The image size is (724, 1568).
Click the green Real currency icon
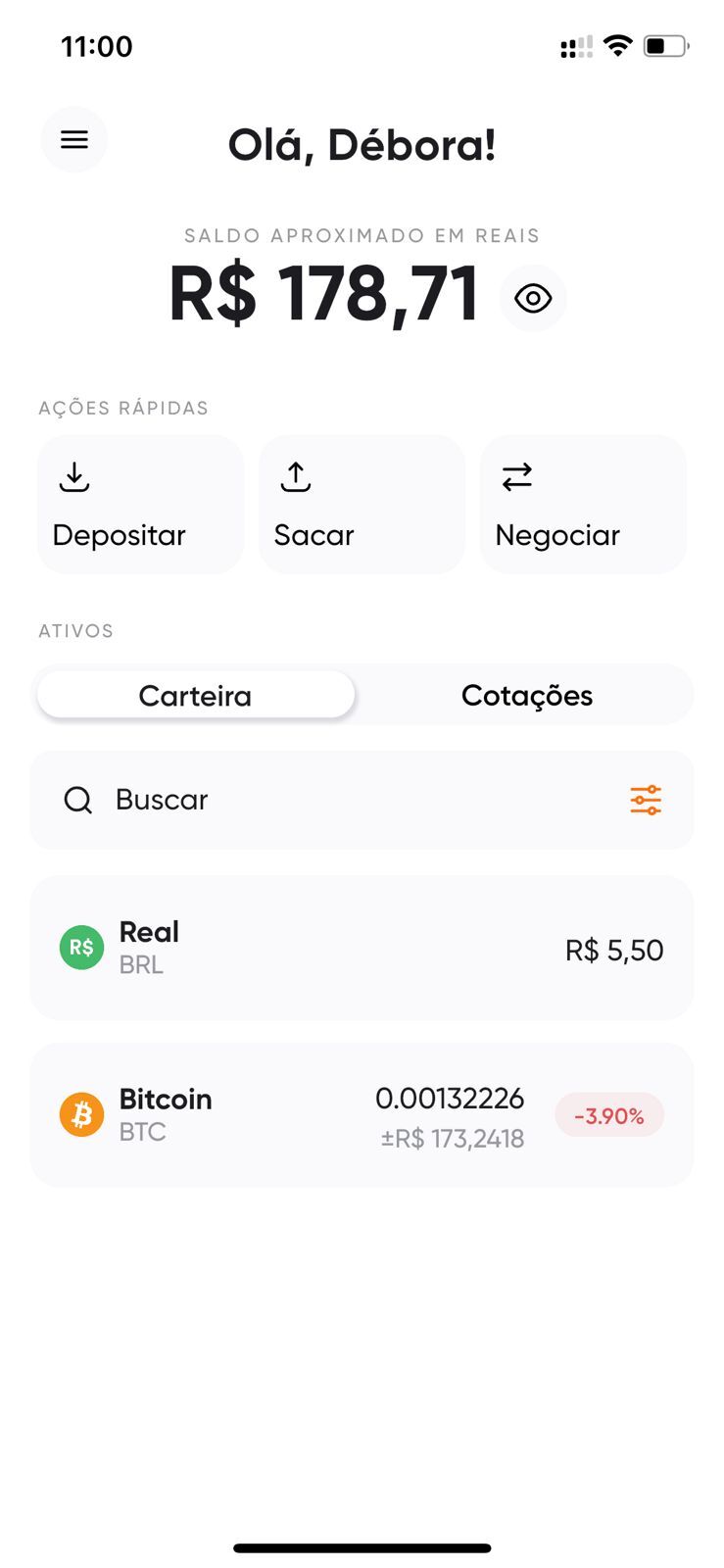pyautogui.click(x=83, y=948)
